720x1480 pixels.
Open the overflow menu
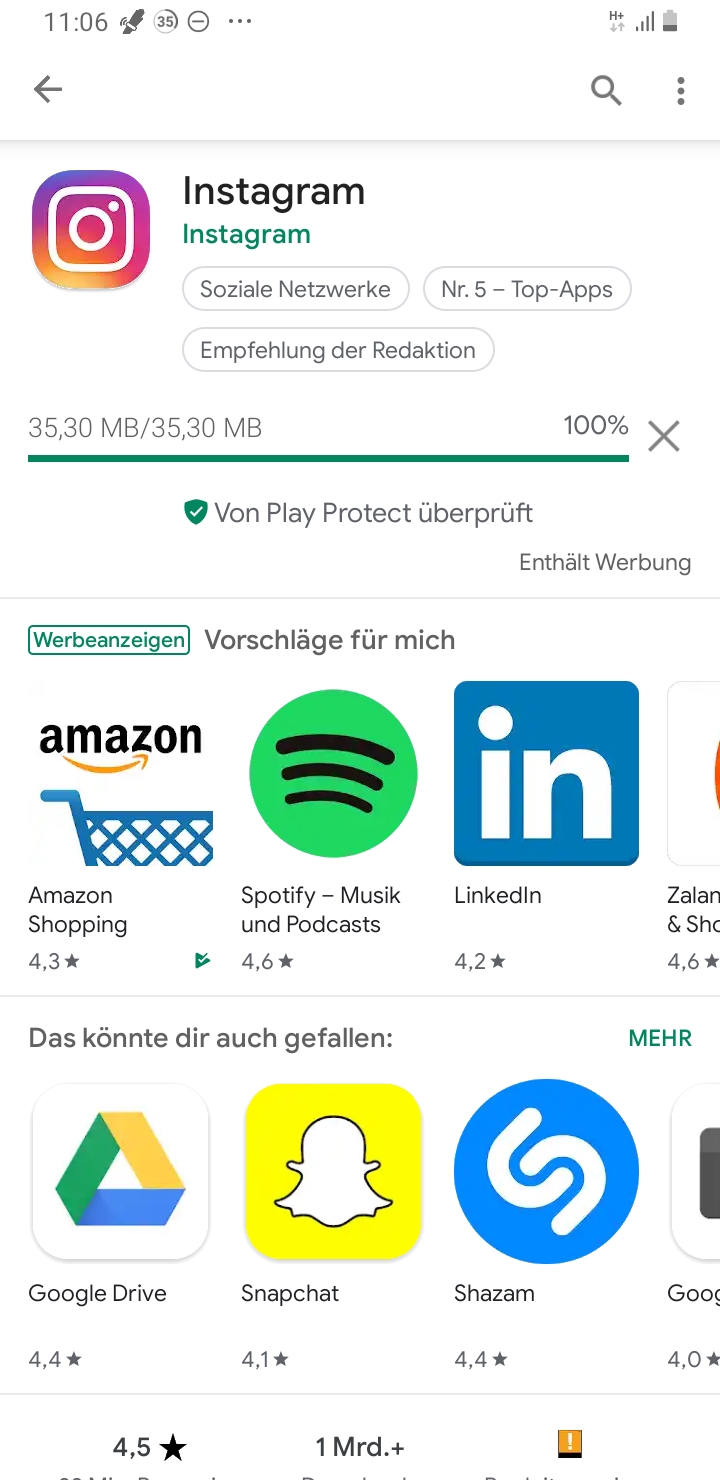tap(681, 91)
